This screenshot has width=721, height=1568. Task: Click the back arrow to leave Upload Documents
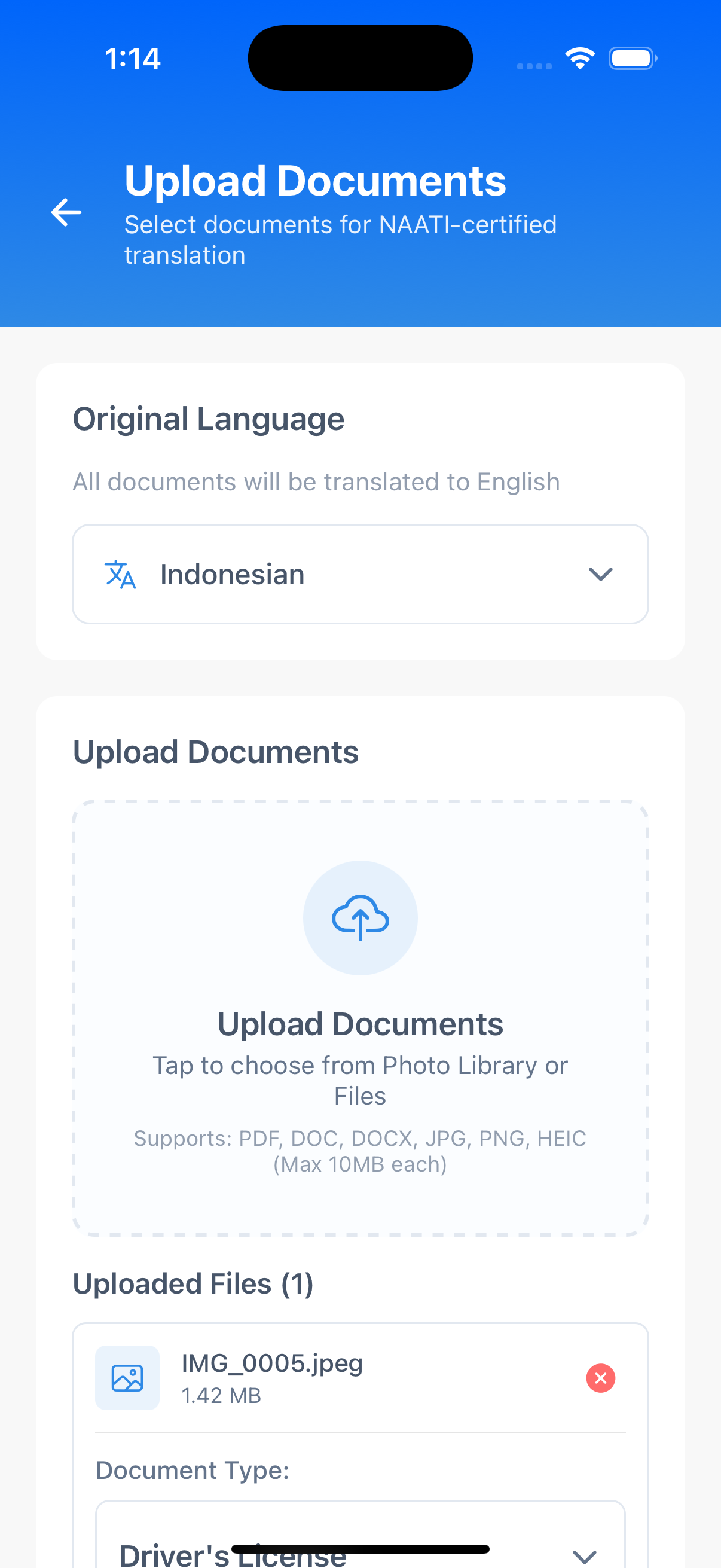pyautogui.click(x=66, y=212)
